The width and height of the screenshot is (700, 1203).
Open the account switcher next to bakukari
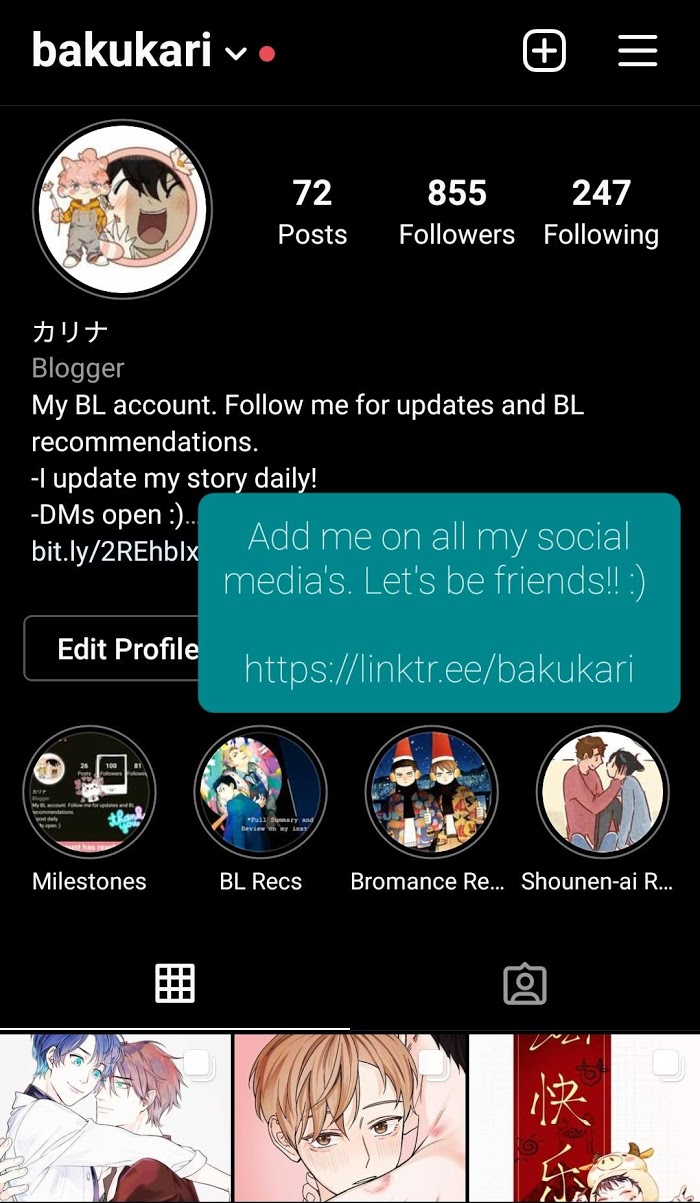tap(236, 52)
